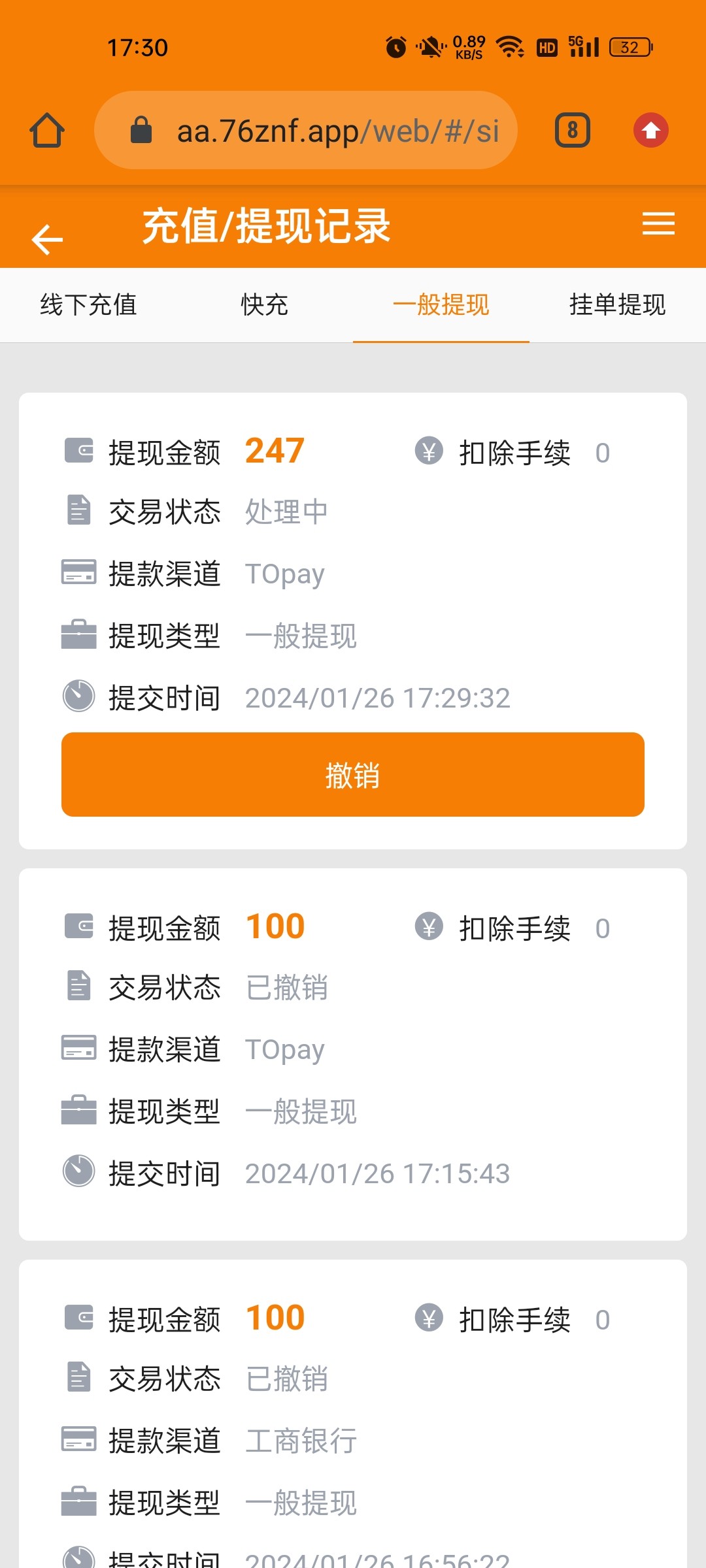Viewport: 706px width, 1568px height.
Task: Go back using the header arrow
Action: pyautogui.click(x=47, y=239)
